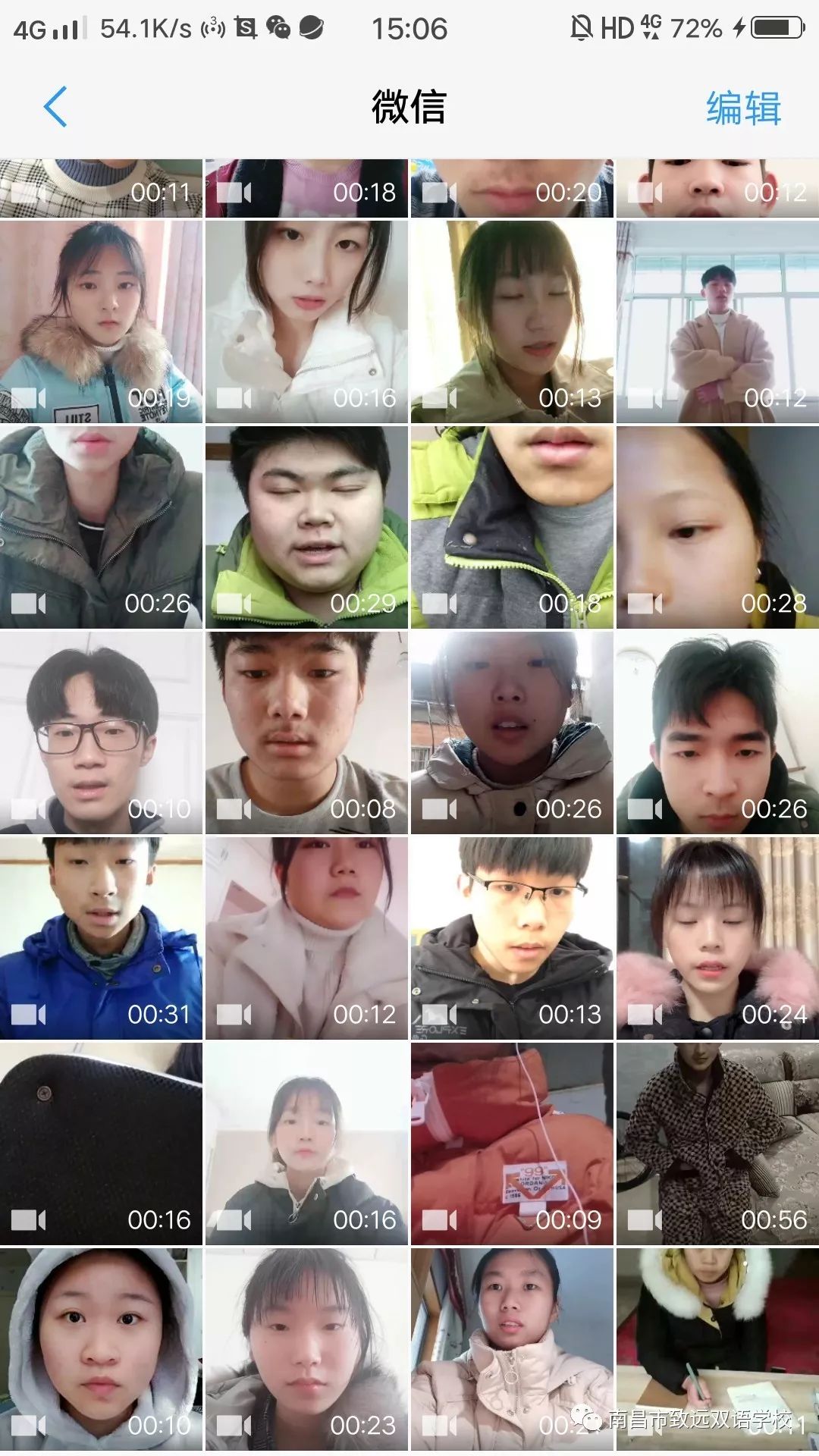This screenshot has width=819, height=1456.
Task: Go back using the top-left arrow
Action: [55, 107]
